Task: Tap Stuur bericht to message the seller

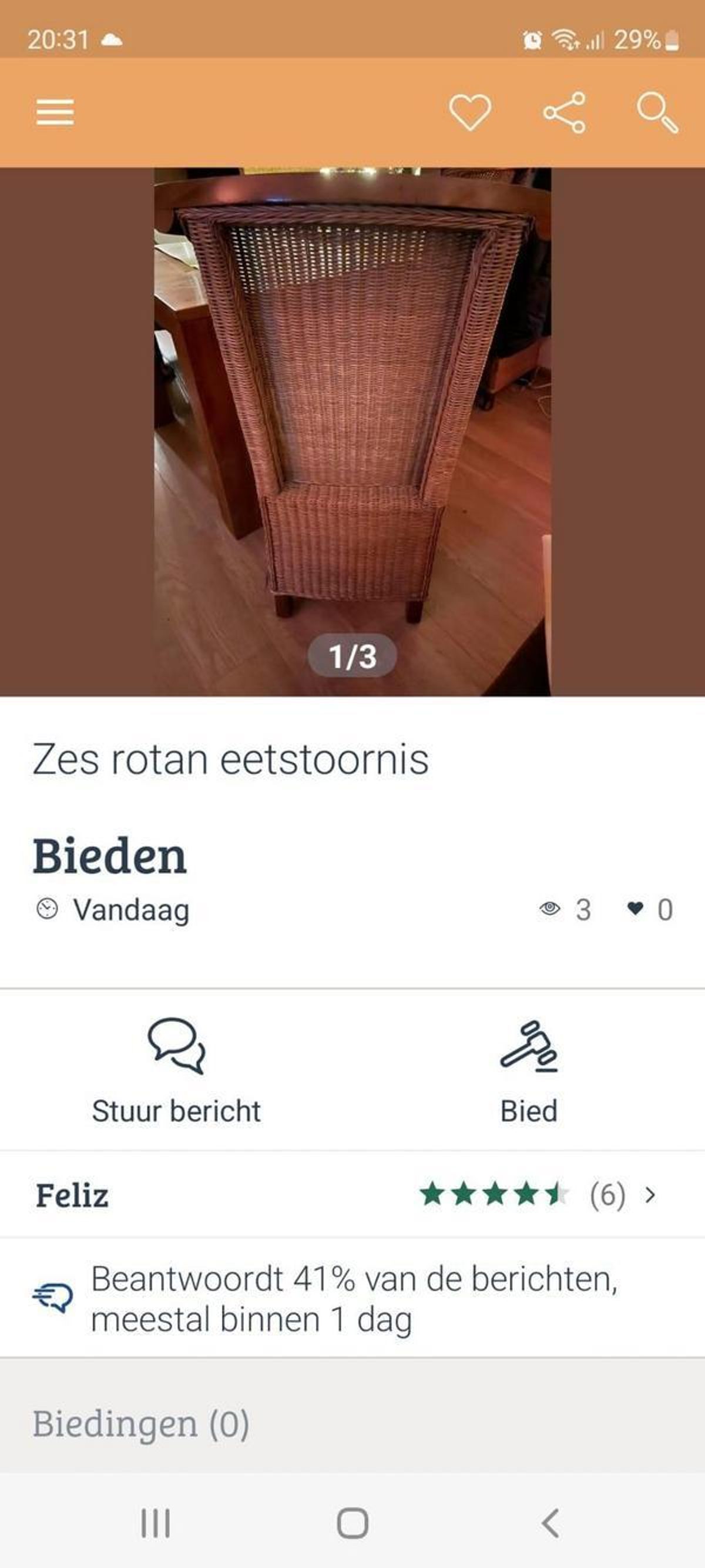Action: tap(176, 1071)
